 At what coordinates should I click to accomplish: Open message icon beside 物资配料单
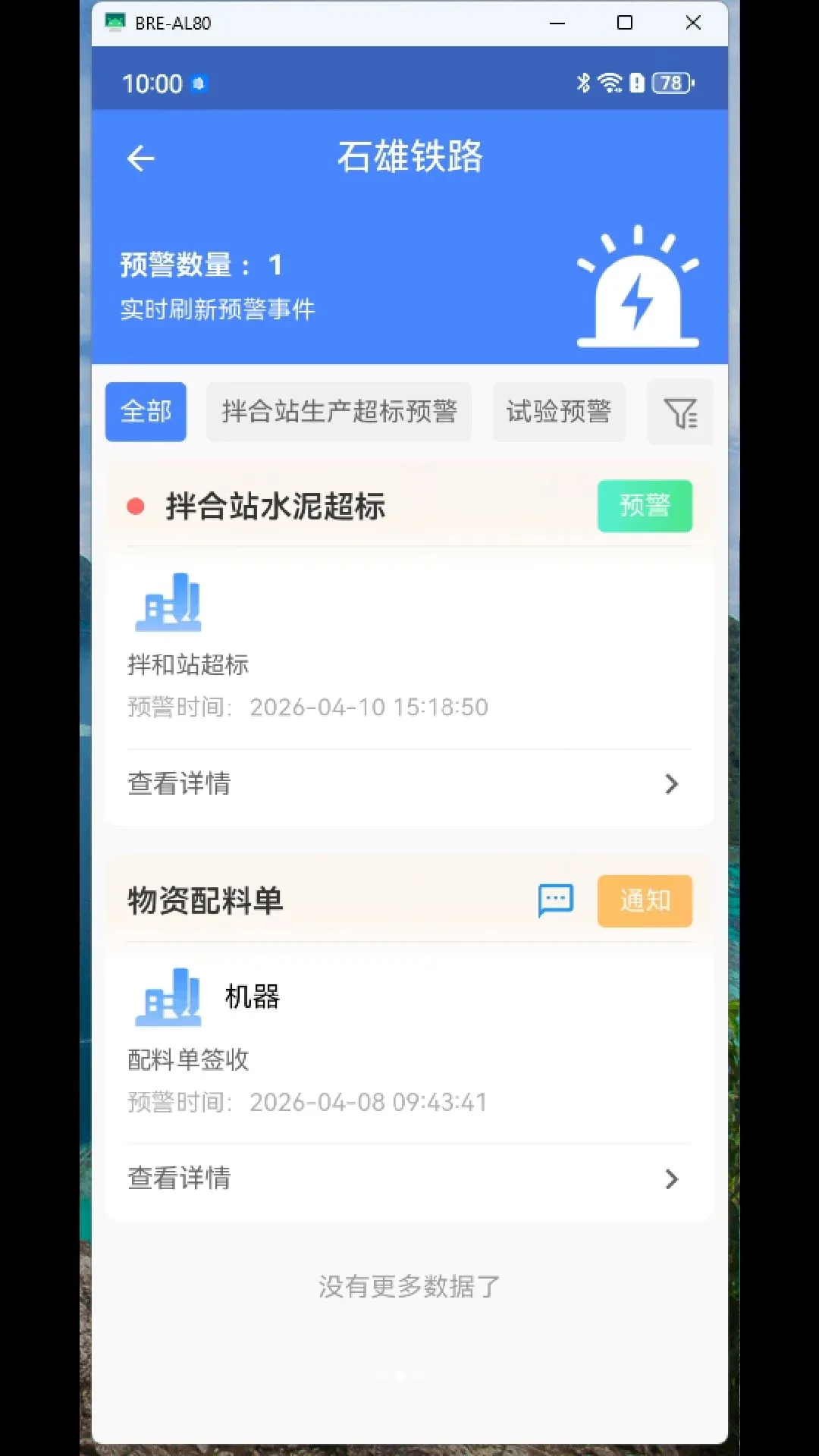(x=556, y=900)
